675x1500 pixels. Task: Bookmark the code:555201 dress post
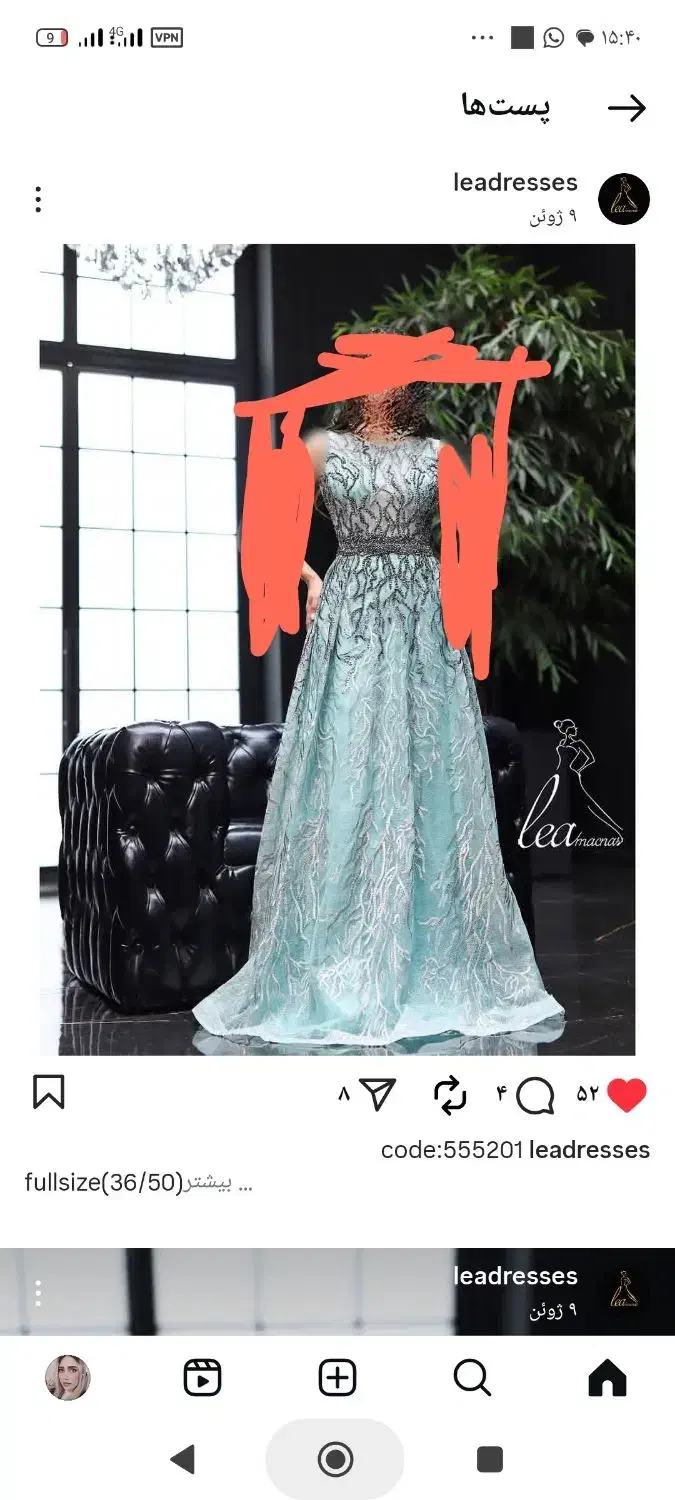tap(48, 1092)
